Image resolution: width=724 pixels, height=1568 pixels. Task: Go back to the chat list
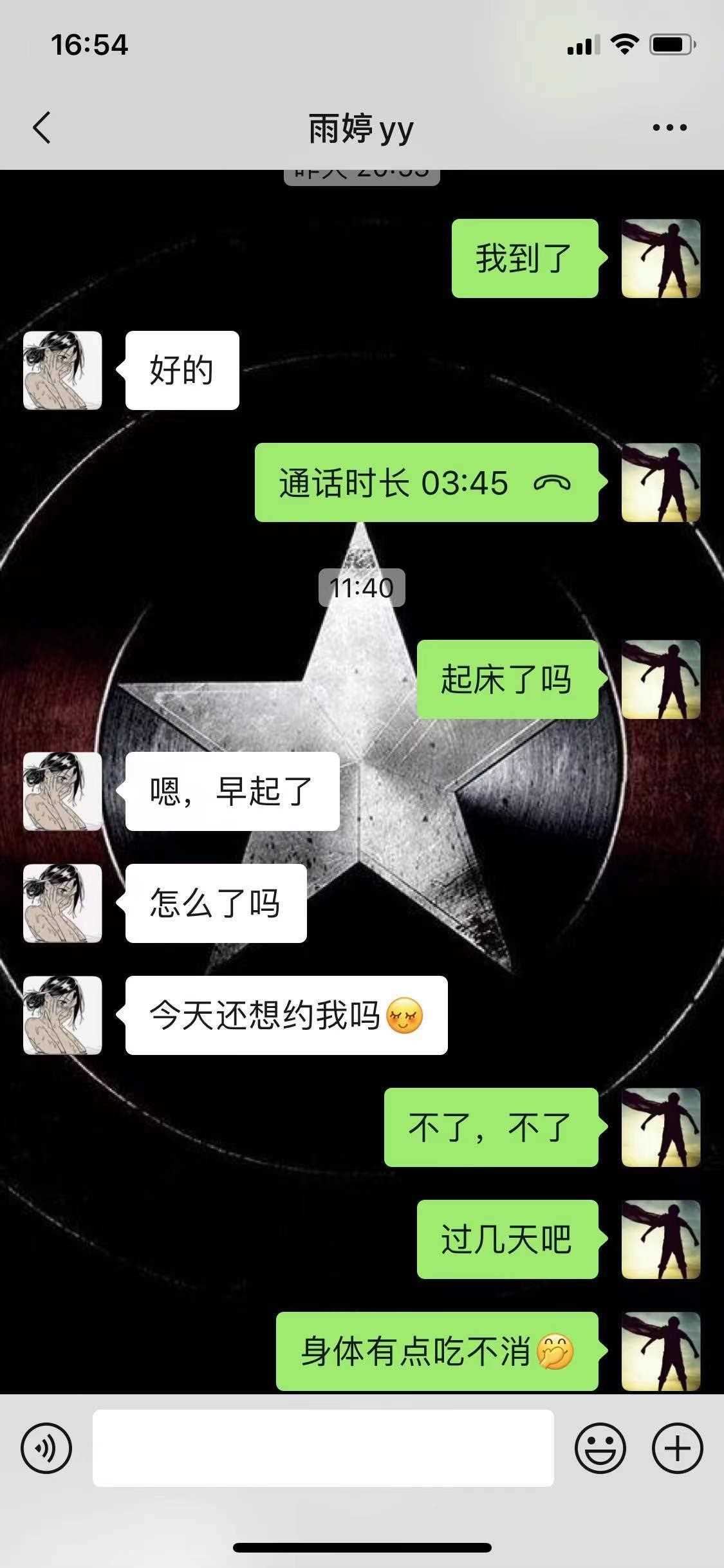42,127
